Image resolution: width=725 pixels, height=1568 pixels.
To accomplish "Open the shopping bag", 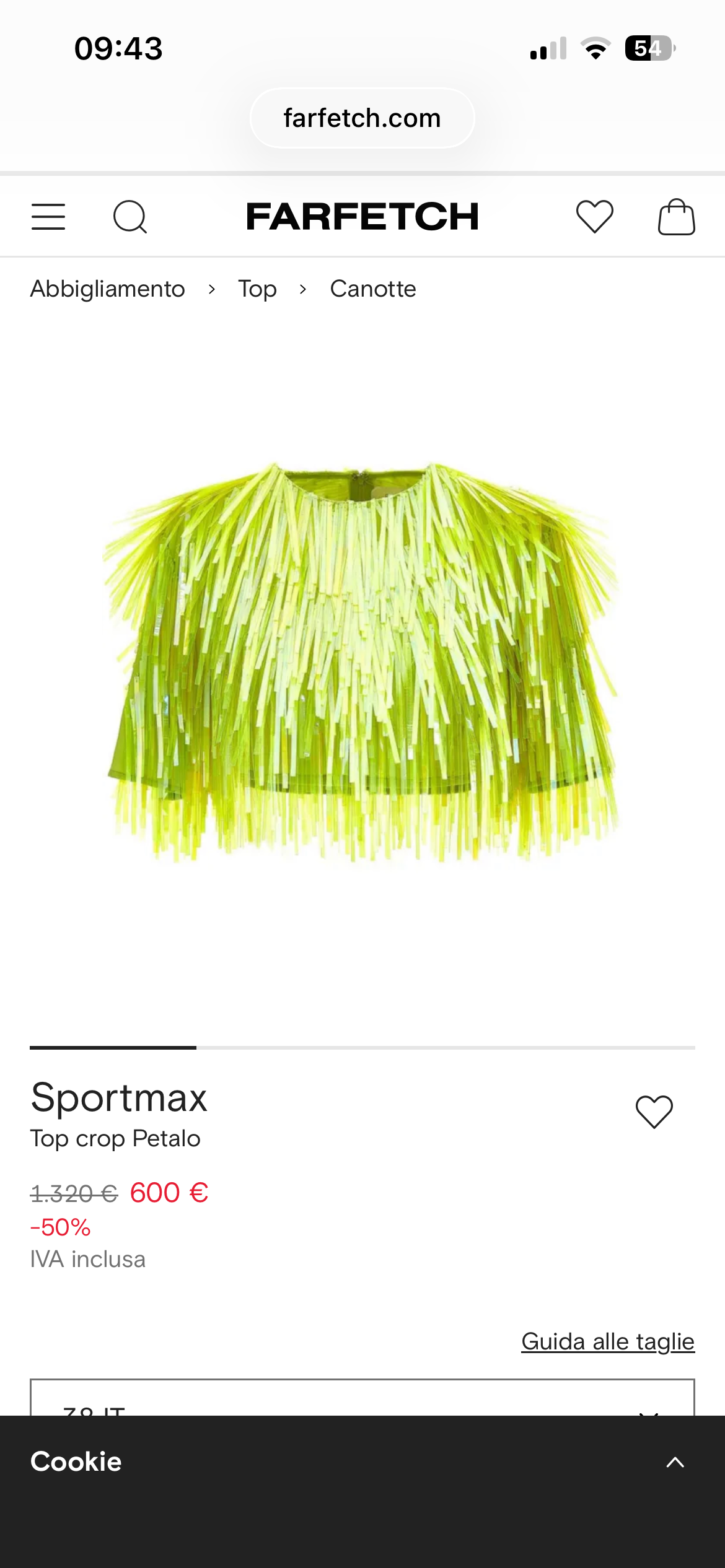I will point(676,217).
